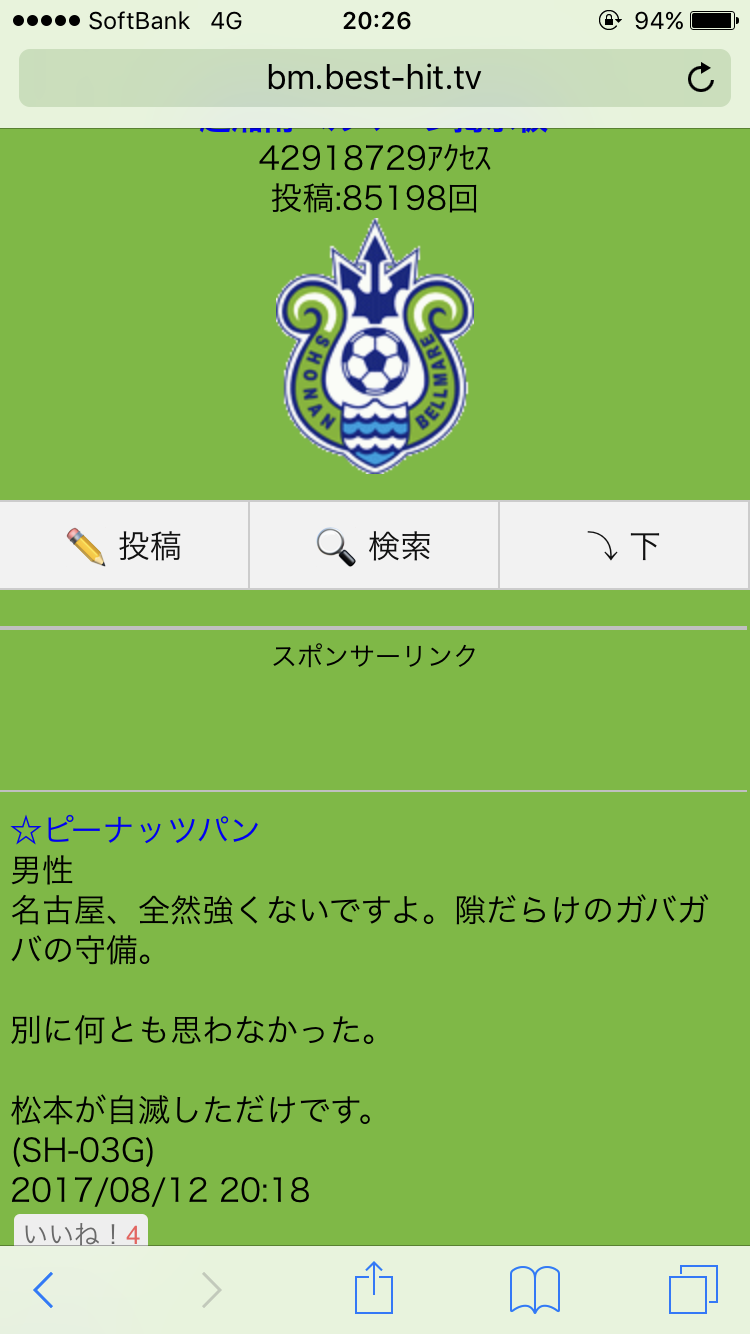750x1334 pixels.
Task: Open the Safari share sheet
Action: point(374,1288)
